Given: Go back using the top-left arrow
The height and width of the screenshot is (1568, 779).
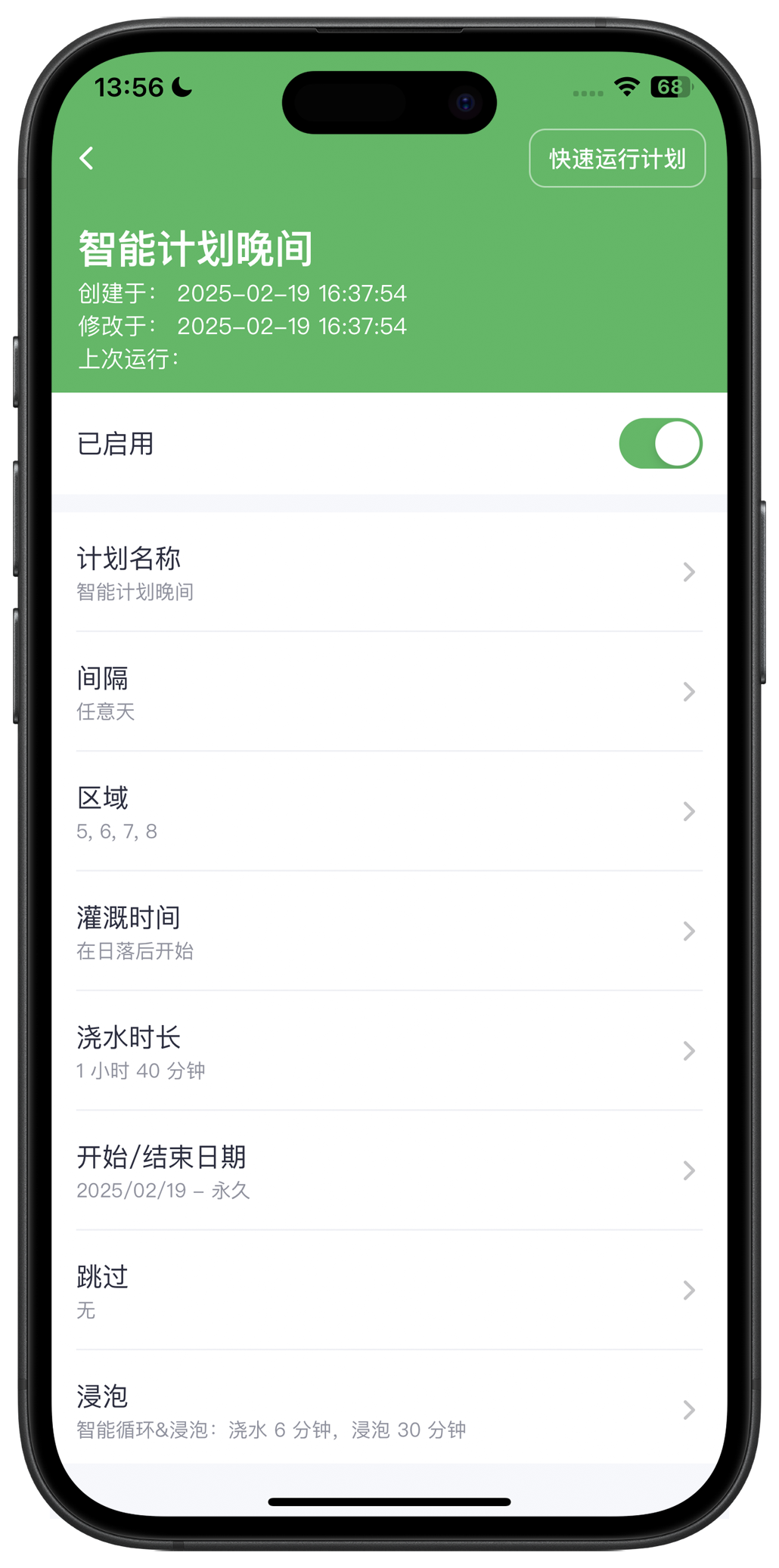Looking at the screenshot, I should (x=87, y=158).
